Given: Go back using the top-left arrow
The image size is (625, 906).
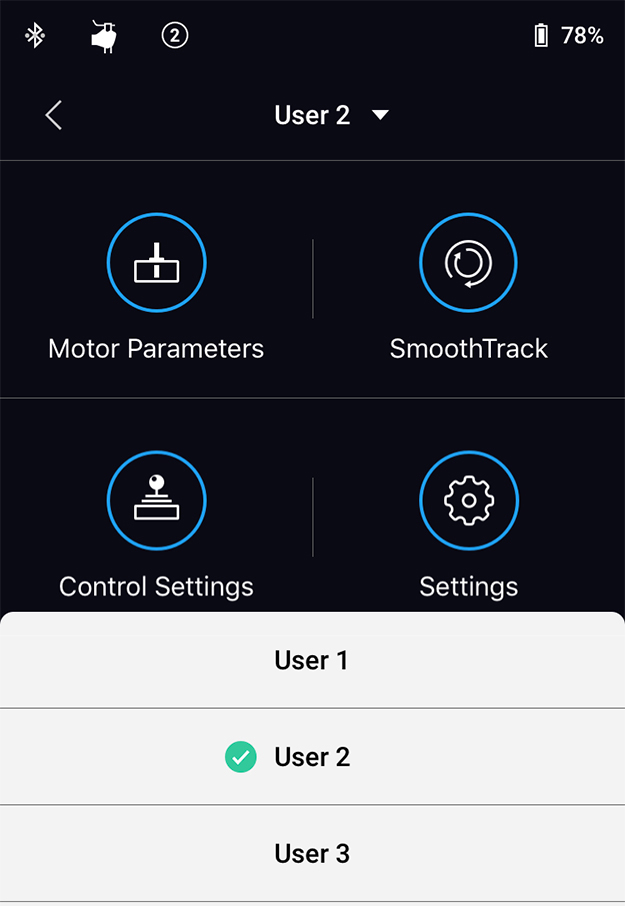Looking at the screenshot, I should coord(54,115).
